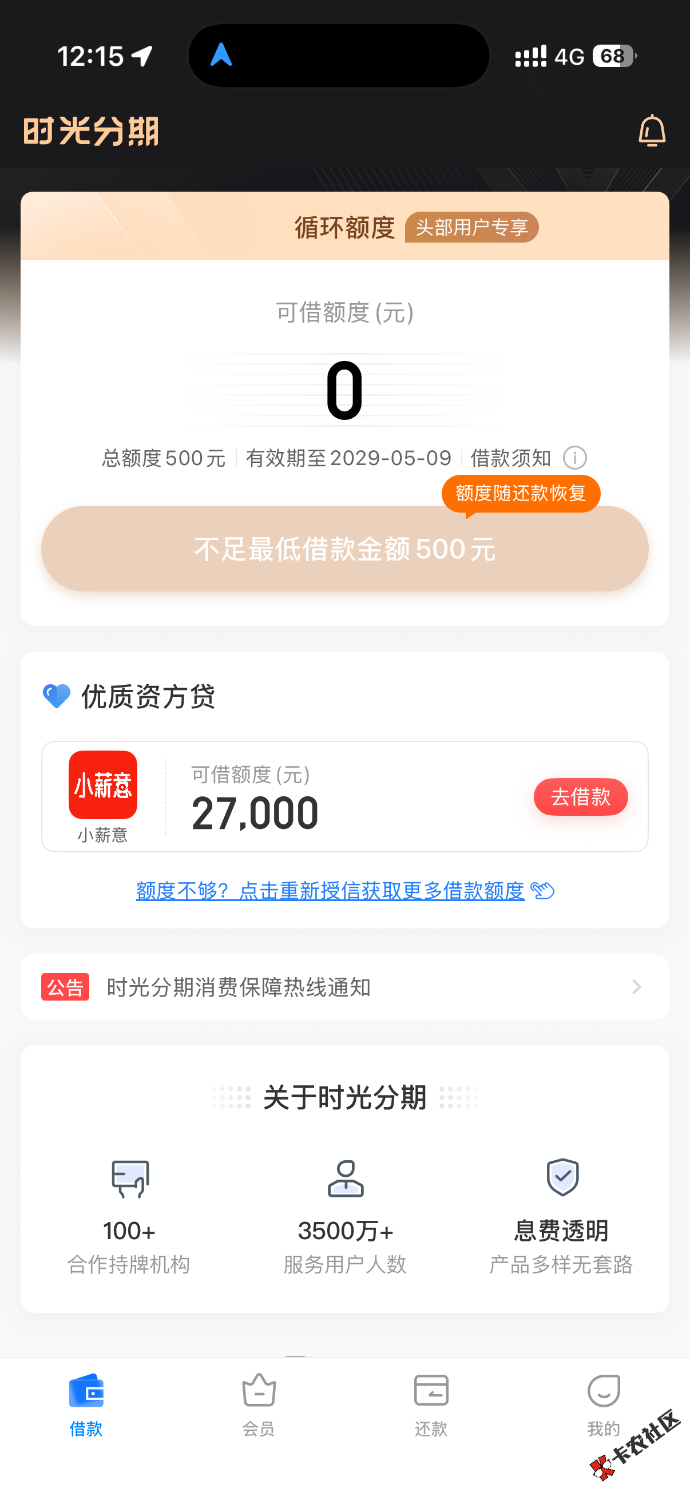Open the 时光分期消费保障热线通知 announcement
Screen dimensions: 690x1500
pos(345,987)
